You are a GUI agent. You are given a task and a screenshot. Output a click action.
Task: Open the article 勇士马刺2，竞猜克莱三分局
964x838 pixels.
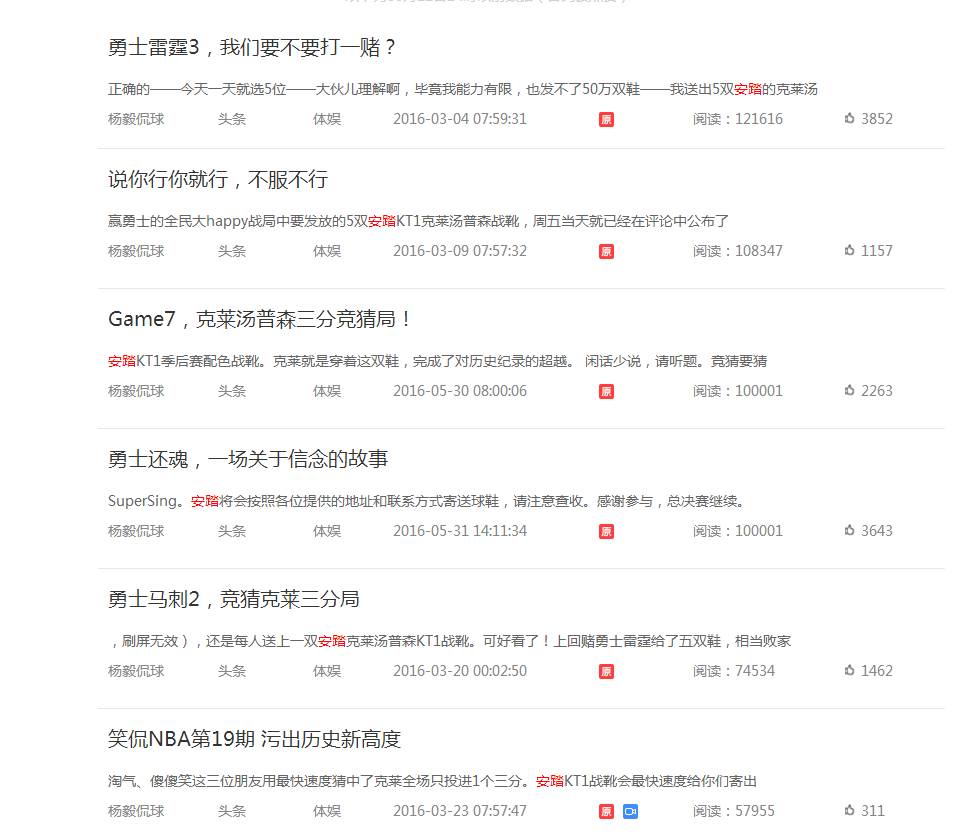click(x=234, y=600)
